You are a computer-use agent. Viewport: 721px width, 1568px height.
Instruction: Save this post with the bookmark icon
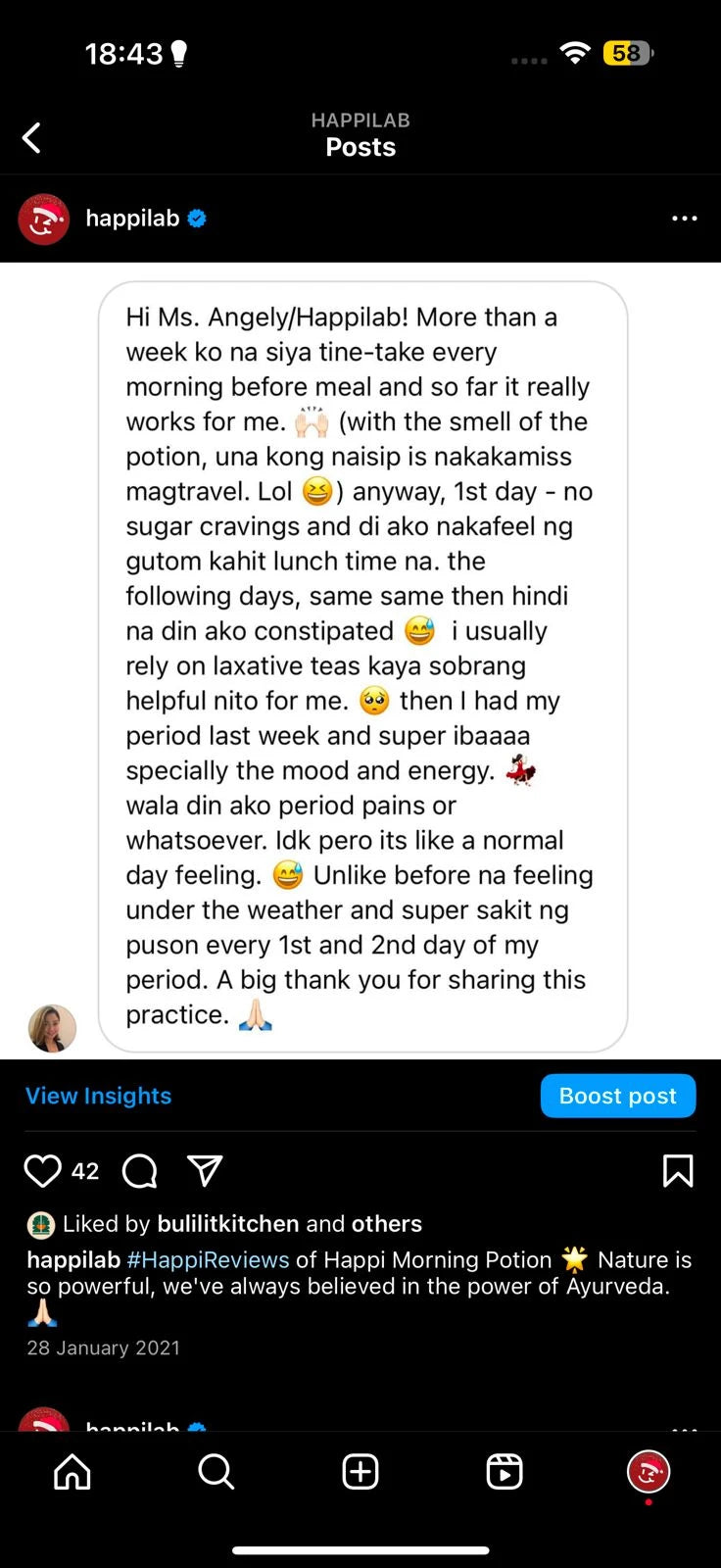click(x=678, y=1170)
